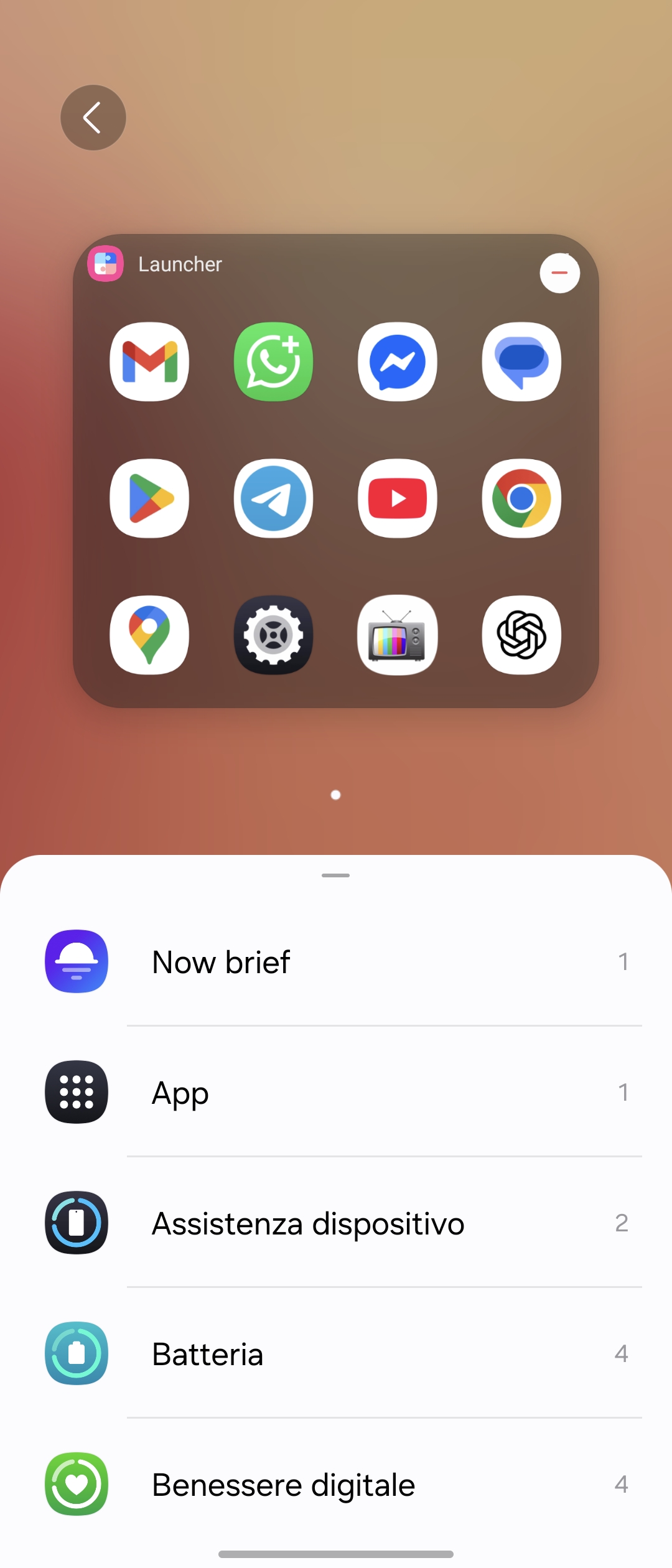The width and height of the screenshot is (672, 1568).
Task: Launch WhatsApp from the widget
Action: click(273, 362)
